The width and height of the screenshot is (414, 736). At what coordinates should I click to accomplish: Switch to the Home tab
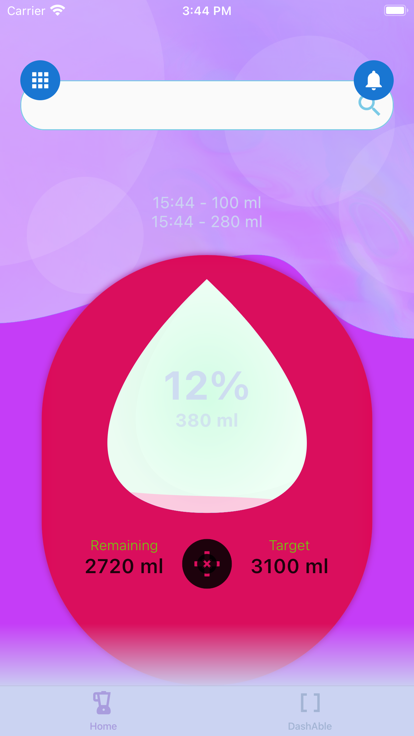click(103, 711)
